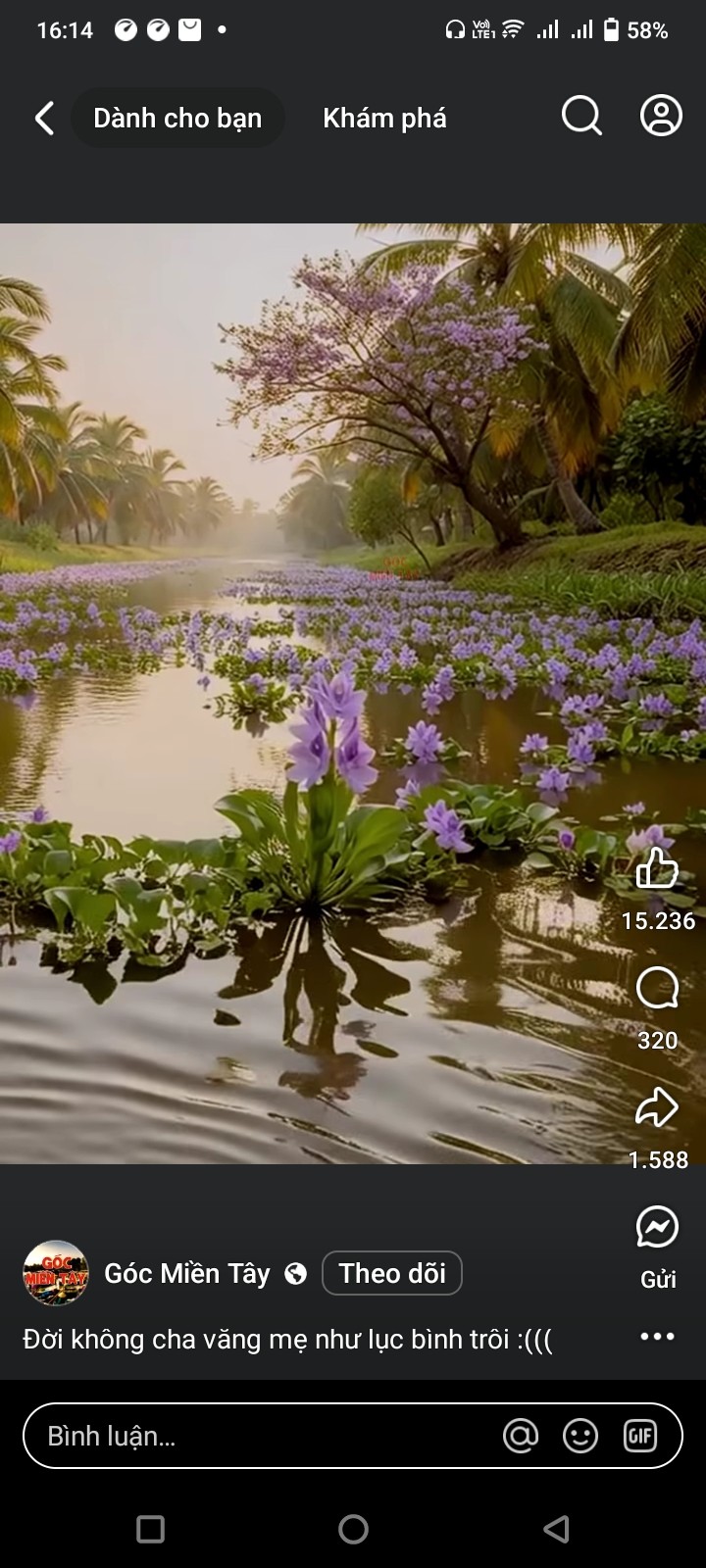Open the profile icon in top bar
The image size is (706, 1568).
662,116
